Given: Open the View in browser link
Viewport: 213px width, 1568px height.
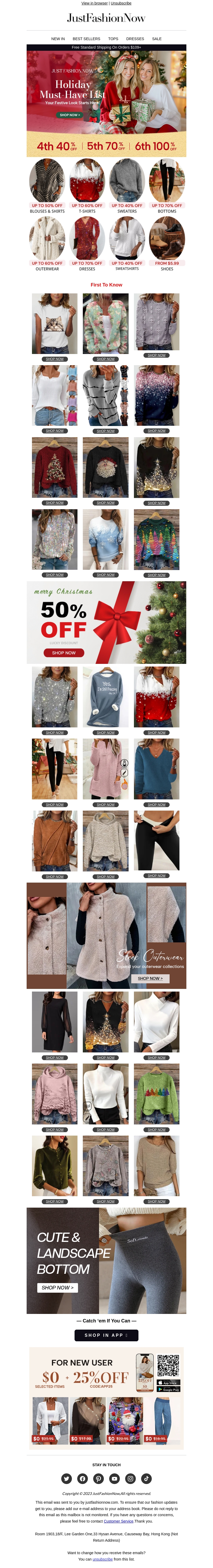Looking at the screenshot, I should pos(94,3).
